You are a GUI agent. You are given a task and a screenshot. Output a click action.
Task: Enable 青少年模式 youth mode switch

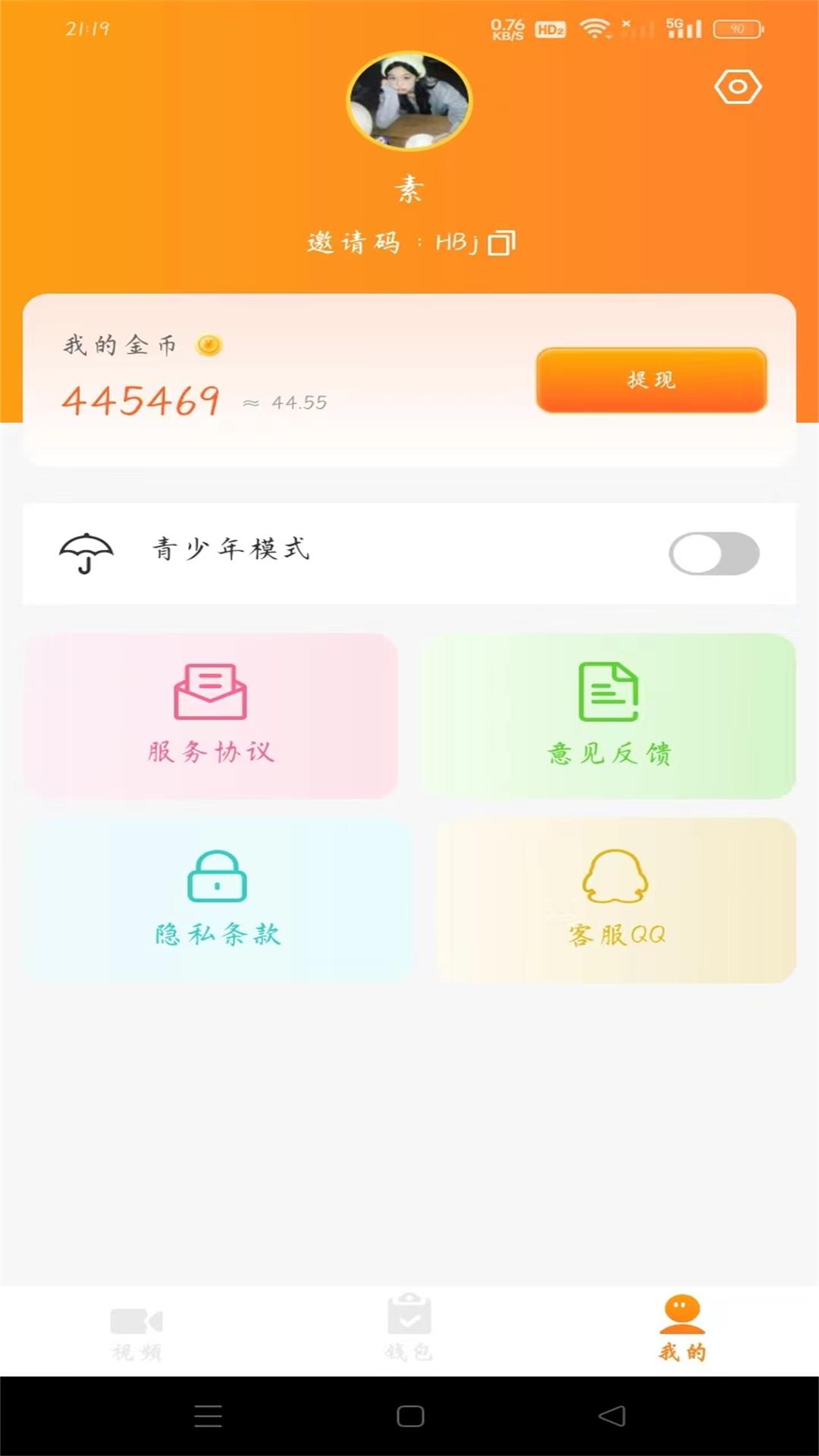(x=714, y=554)
